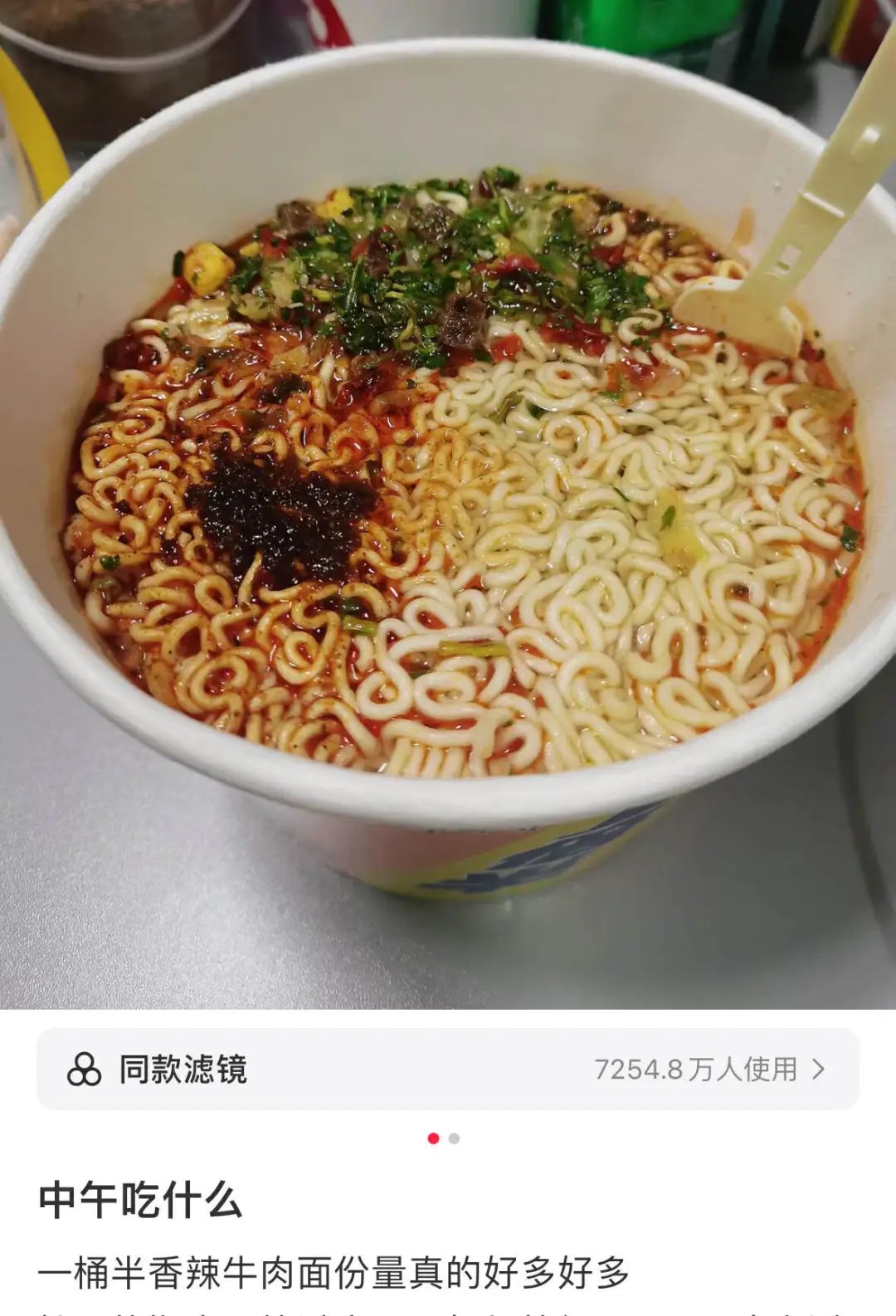Screen dimensions: 896x1316
Task: Tap the photo page indicator dots
Action: [x=444, y=1138]
